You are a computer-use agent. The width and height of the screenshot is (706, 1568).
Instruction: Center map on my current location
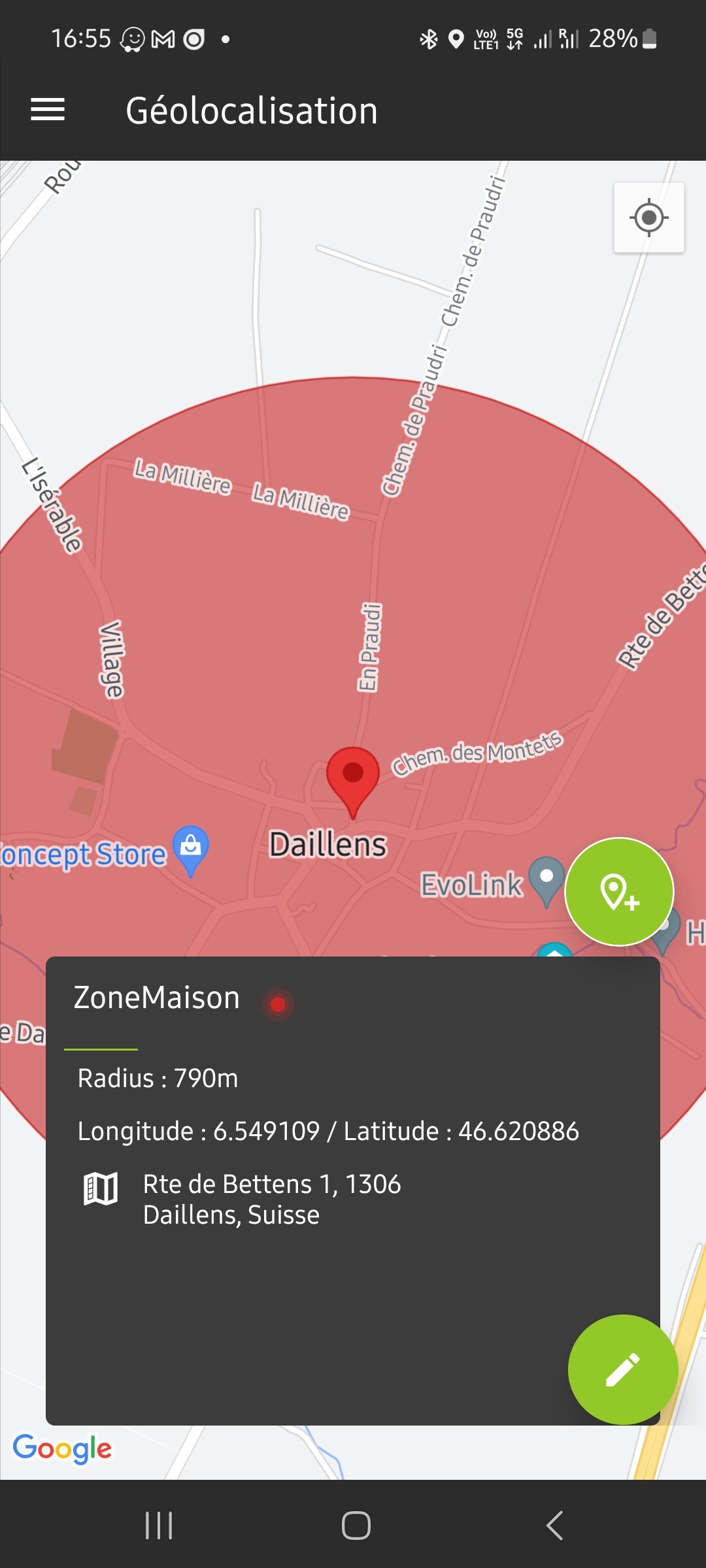pyautogui.click(x=649, y=218)
